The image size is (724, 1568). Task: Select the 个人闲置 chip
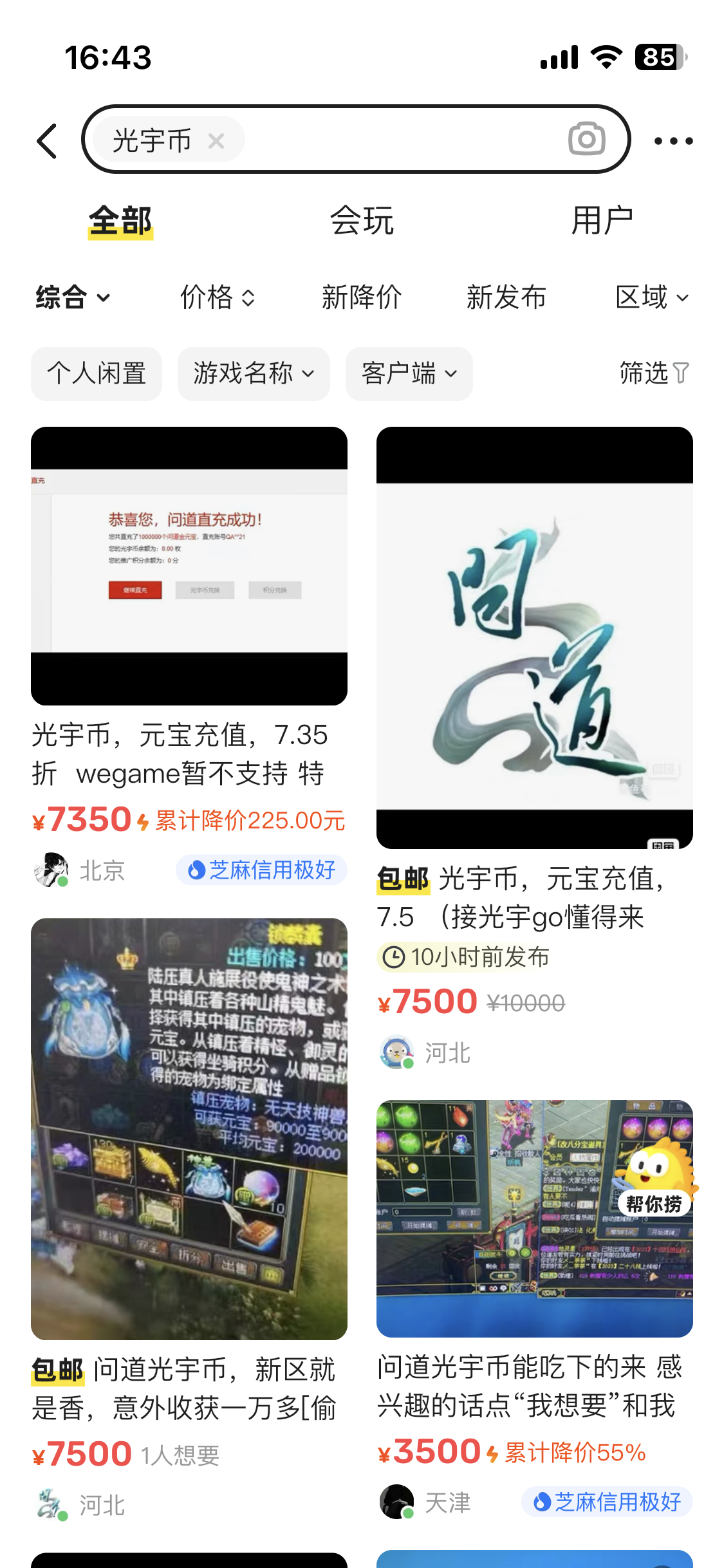point(97,373)
